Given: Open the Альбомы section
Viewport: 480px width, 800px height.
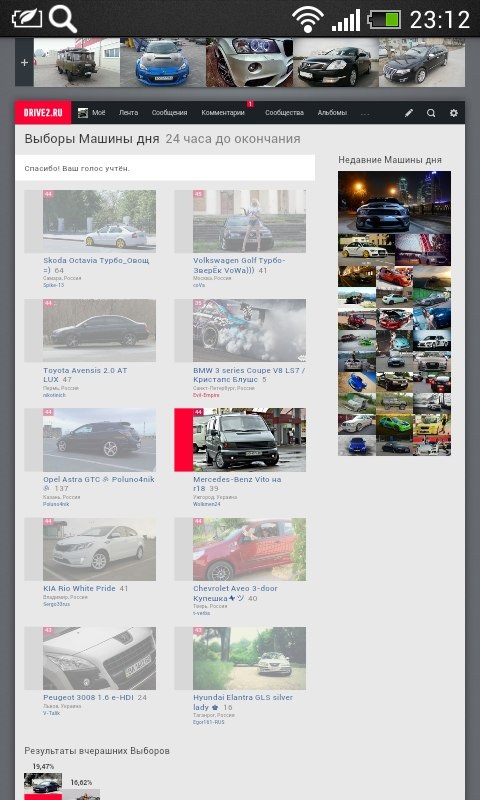Looking at the screenshot, I should click(332, 113).
